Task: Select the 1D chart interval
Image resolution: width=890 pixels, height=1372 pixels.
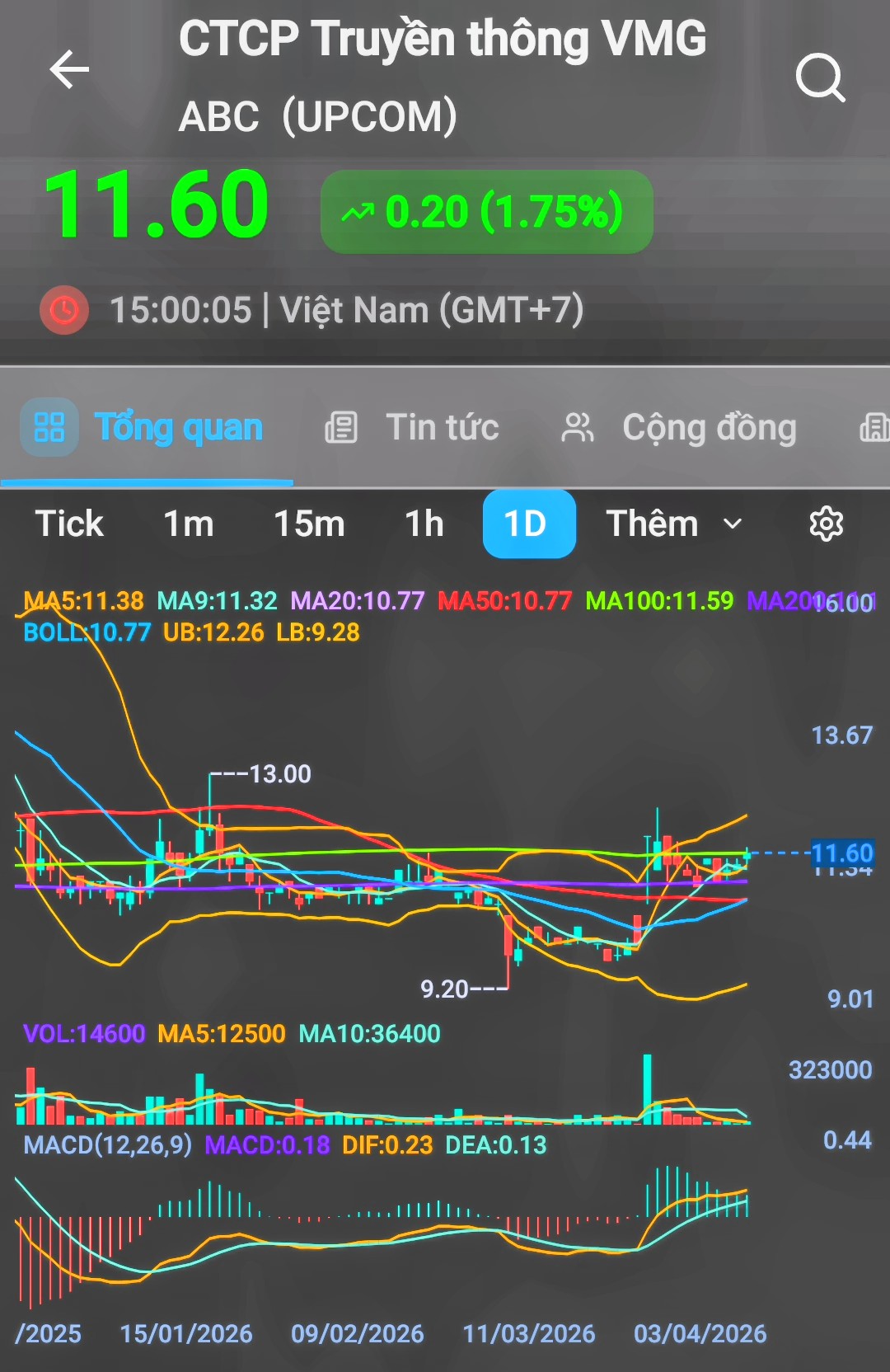Action: (x=528, y=524)
